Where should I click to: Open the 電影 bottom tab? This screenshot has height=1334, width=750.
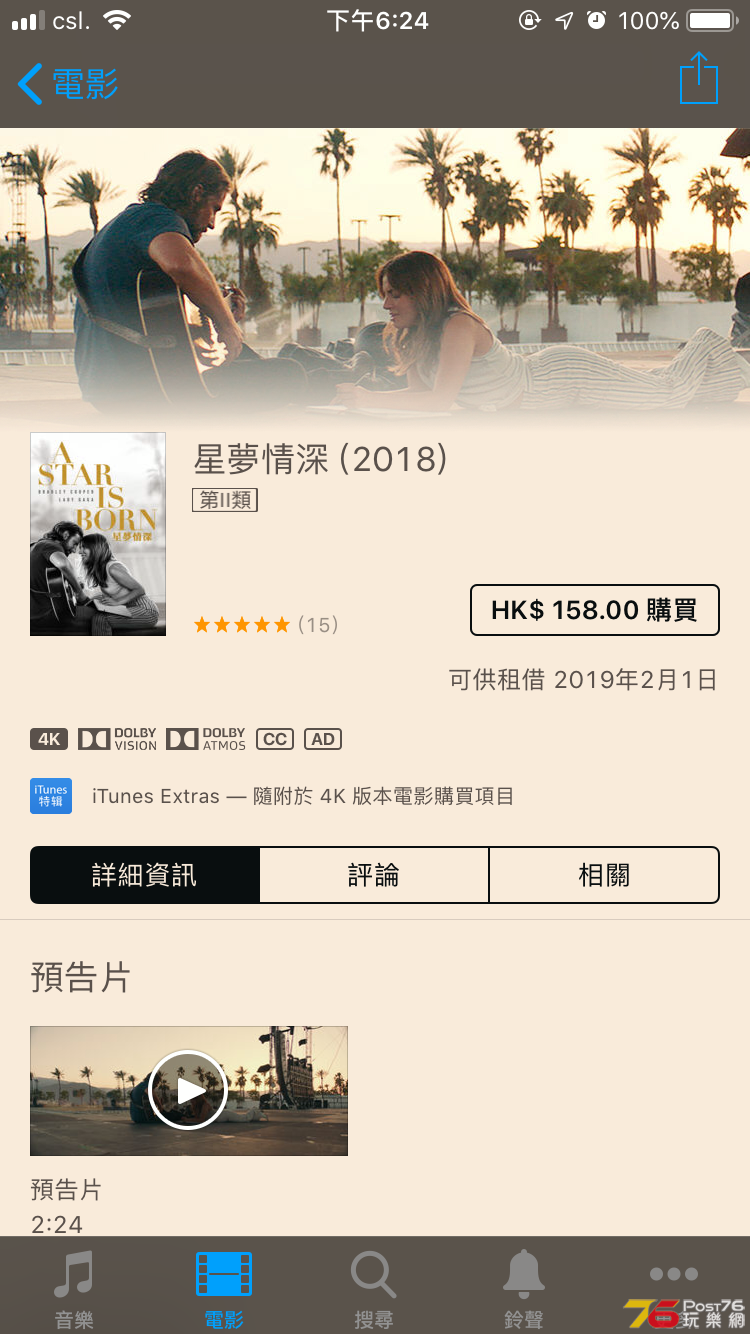pos(224,1288)
